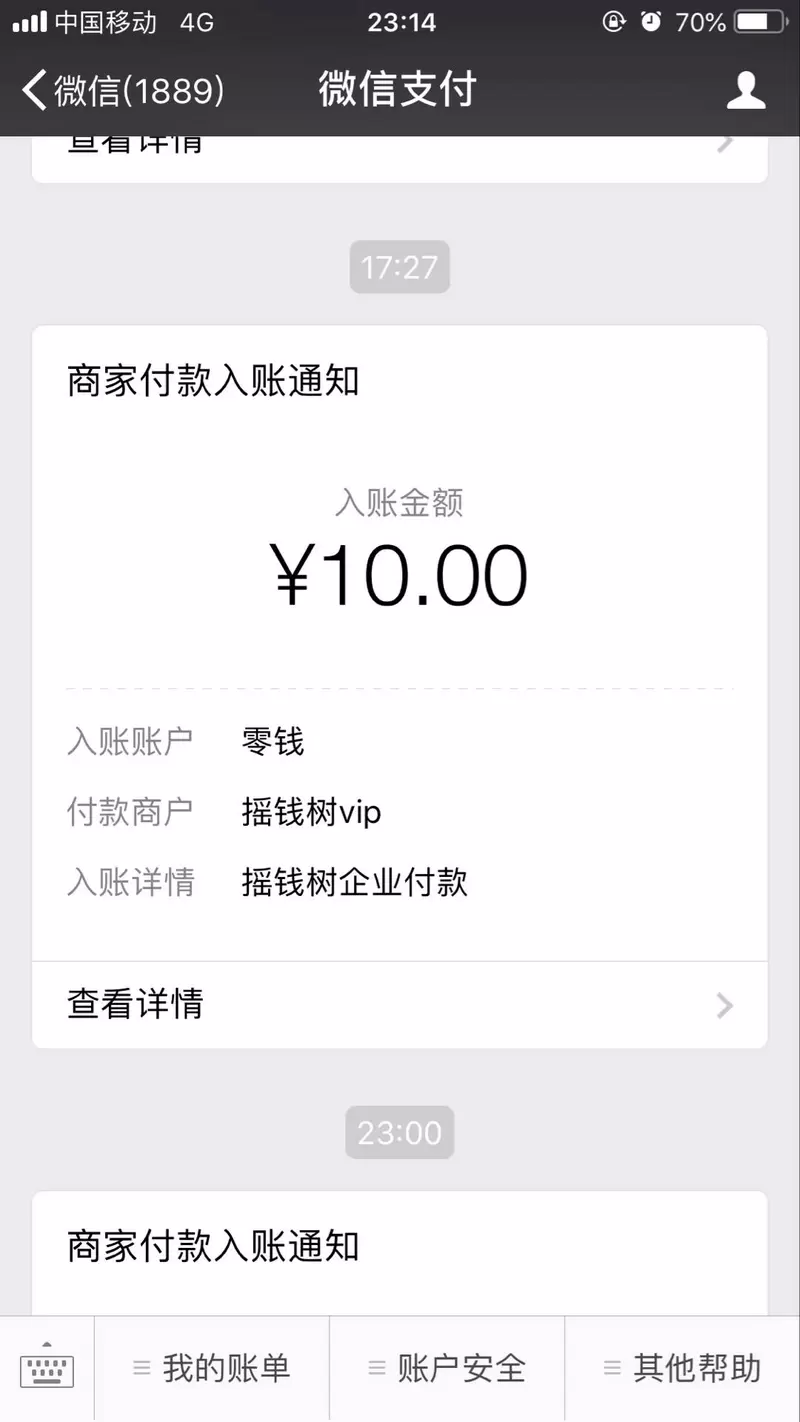Viewport: 800px width, 1422px height.
Task: Select the 23:00 timestamp label
Action: point(400,1132)
